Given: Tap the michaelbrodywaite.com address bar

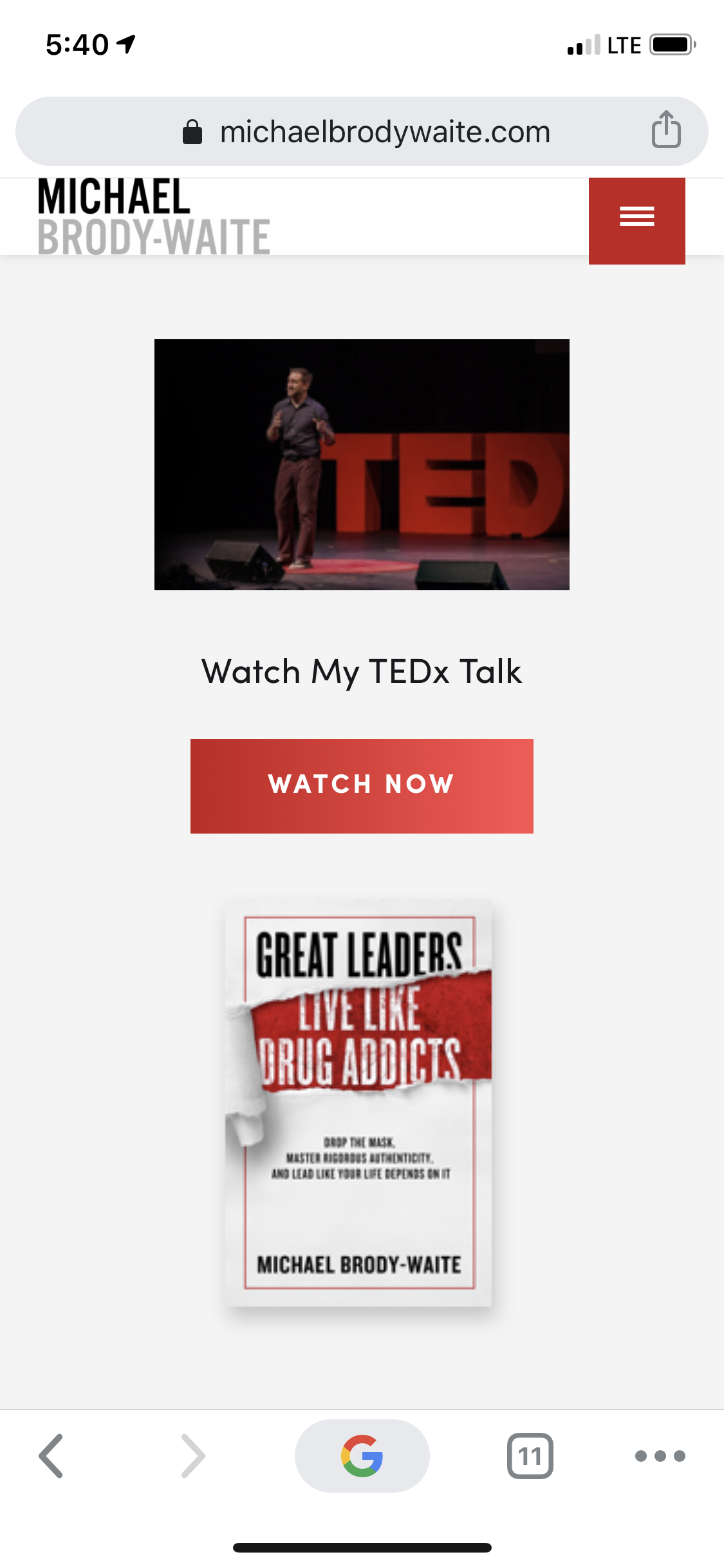Looking at the screenshot, I should 362,132.
